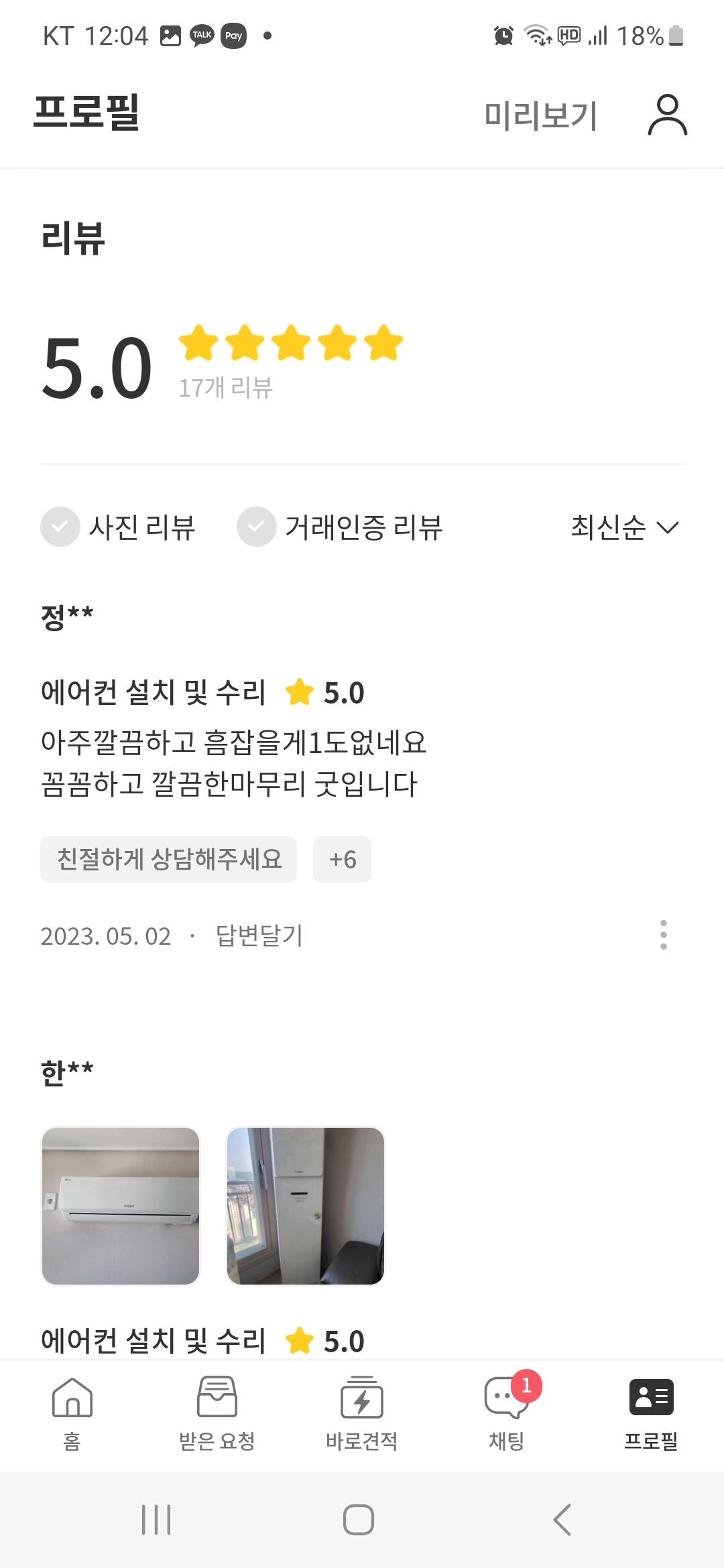724x1568 pixels.
Task: Tap the 친절하게 상담해주세요 tag chip
Action: click(168, 859)
